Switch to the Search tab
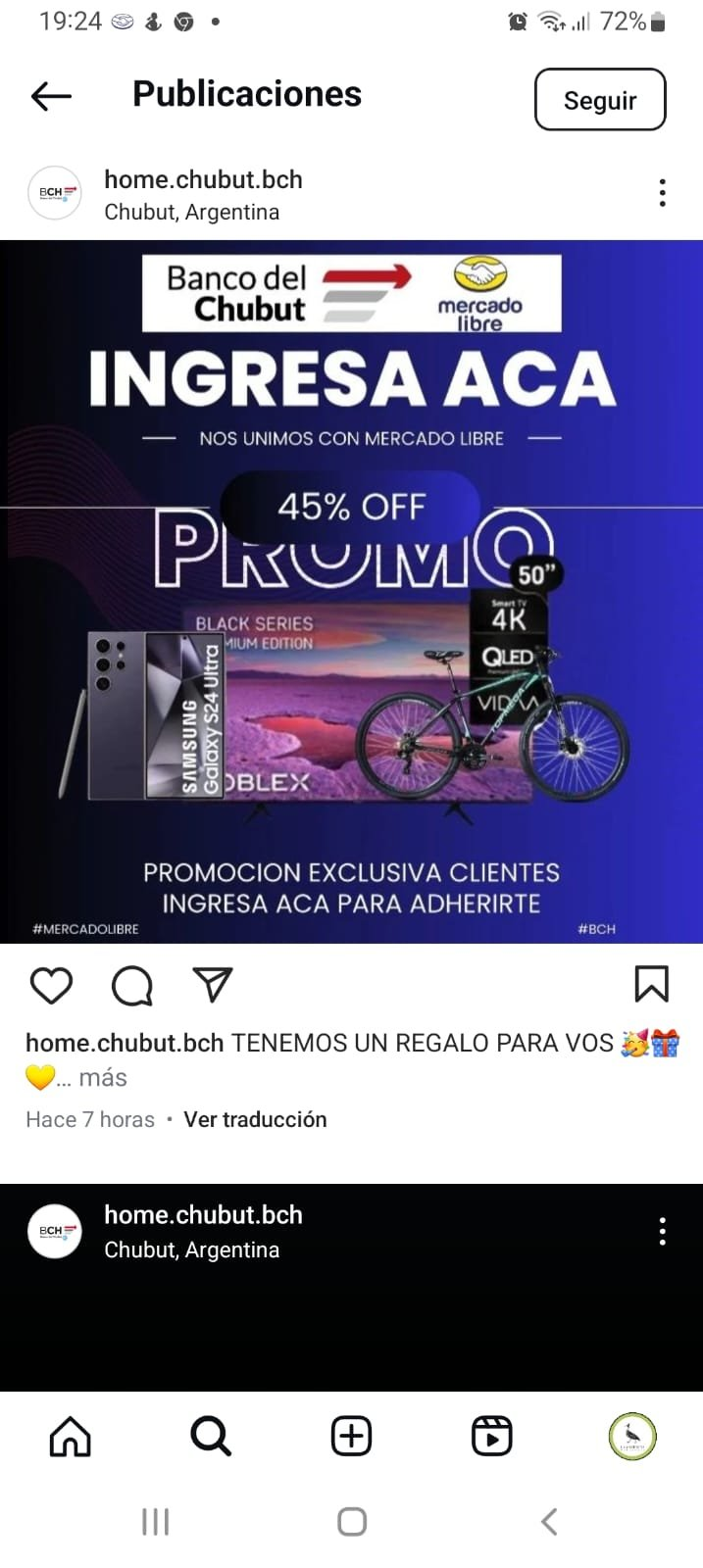 pyautogui.click(x=211, y=1437)
